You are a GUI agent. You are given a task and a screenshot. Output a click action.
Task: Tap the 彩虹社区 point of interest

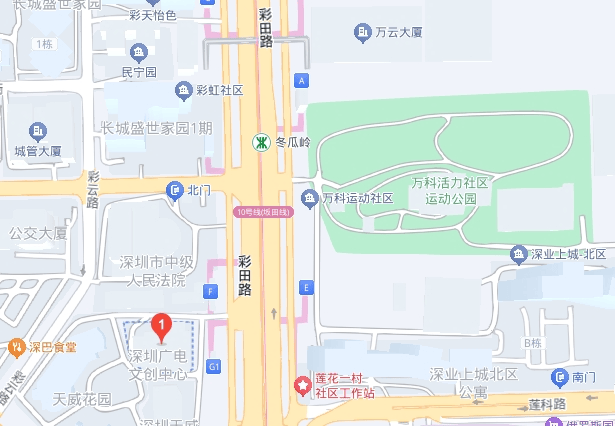(184, 91)
